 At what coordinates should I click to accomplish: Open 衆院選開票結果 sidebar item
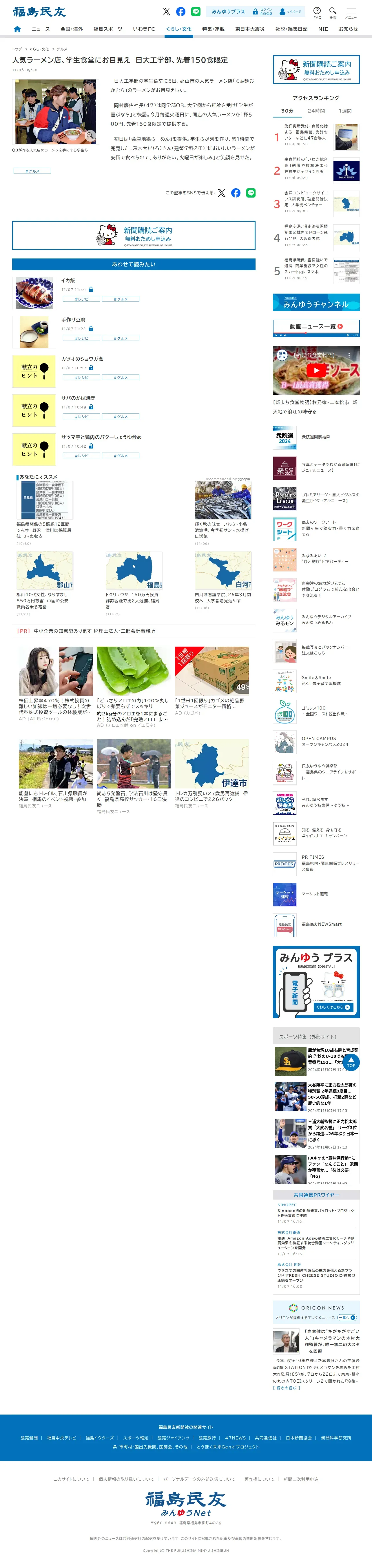(316, 437)
